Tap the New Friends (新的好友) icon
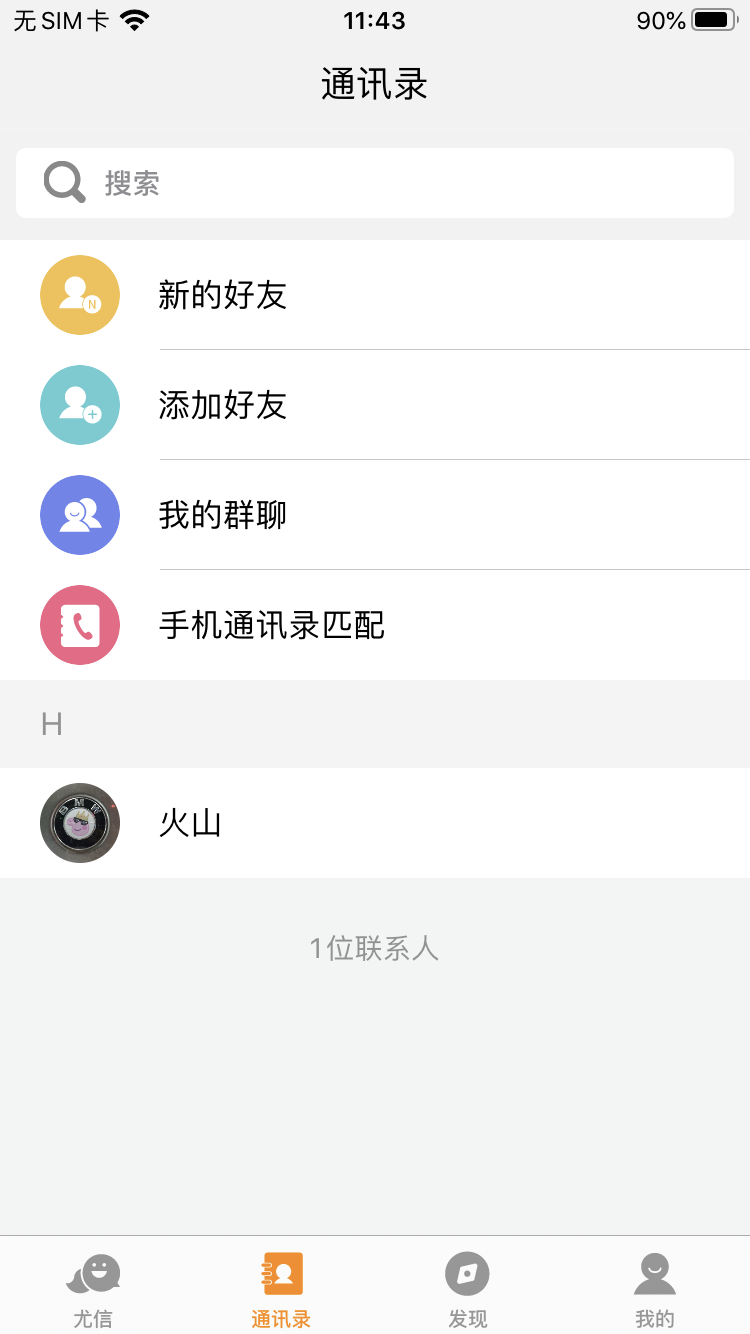Image resolution: width=750 pixels, height=1334 pixels. (79, 295)
